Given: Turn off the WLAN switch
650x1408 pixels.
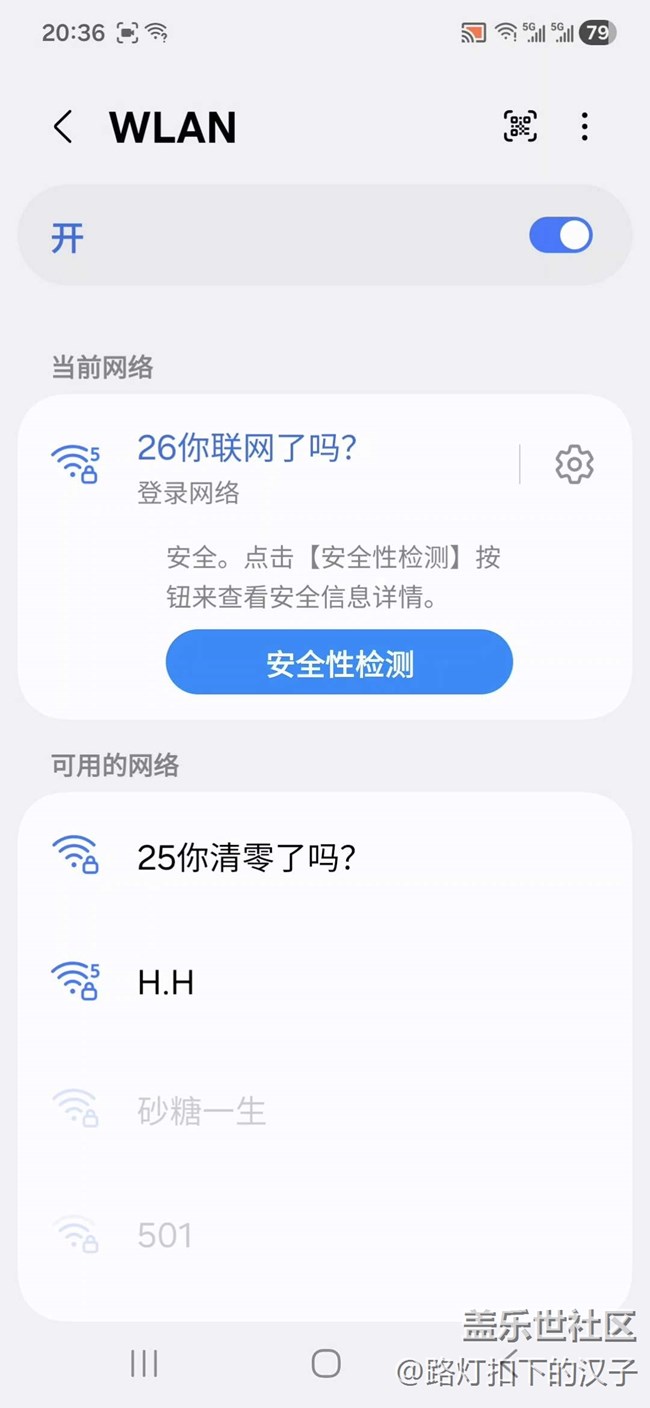Looking at the screenshot, I should pyautogui.click(x=561, y=236).
